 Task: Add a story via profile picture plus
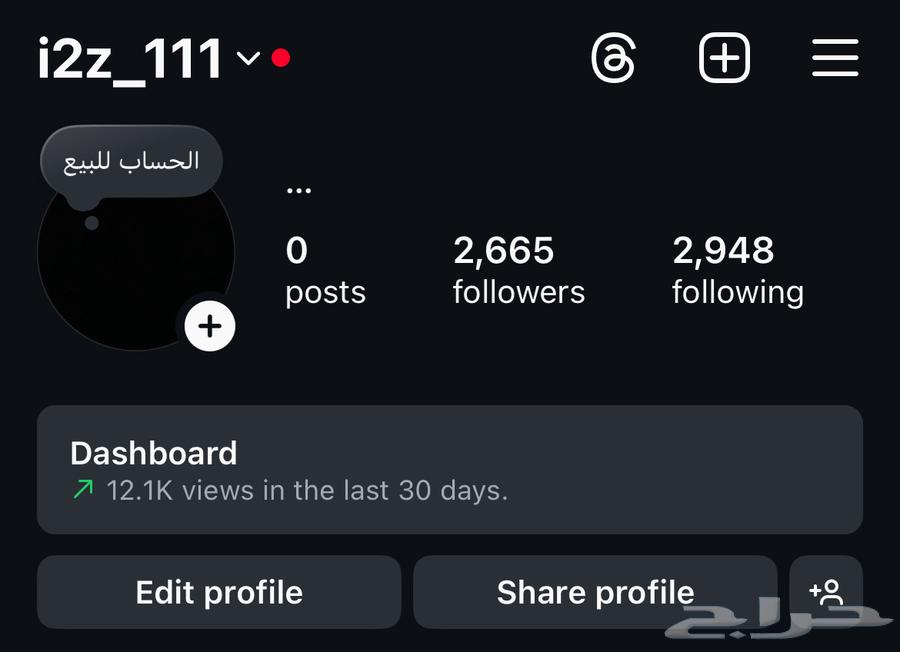click(210, 326)
